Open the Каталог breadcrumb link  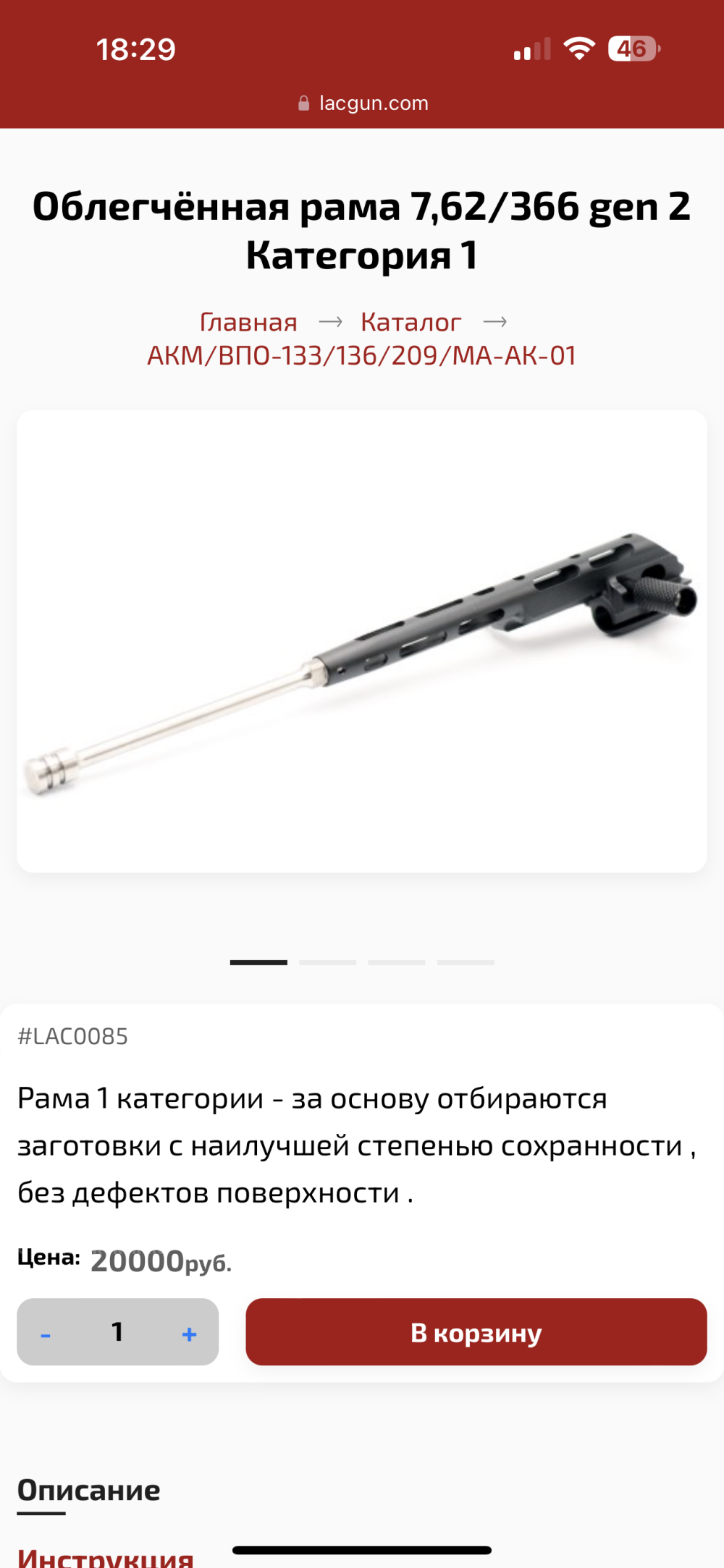point(408,321)
